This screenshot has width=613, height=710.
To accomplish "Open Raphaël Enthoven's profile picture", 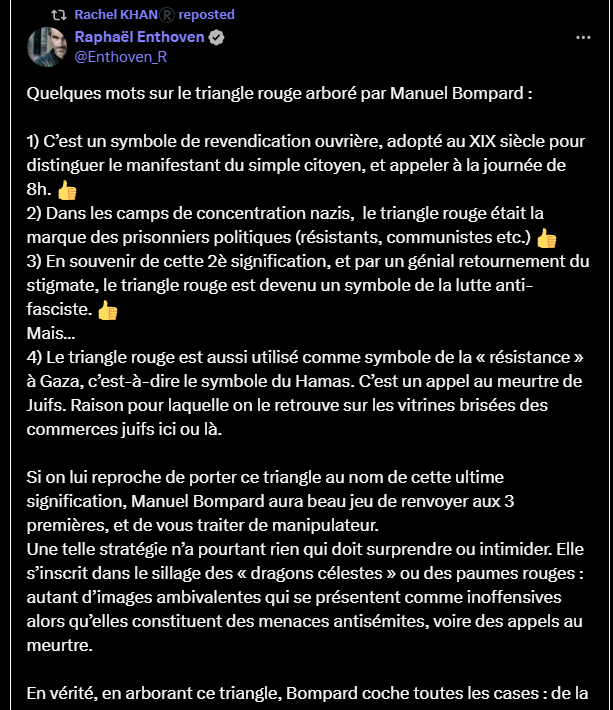I will pyautogui.click(x=46, y=47).
